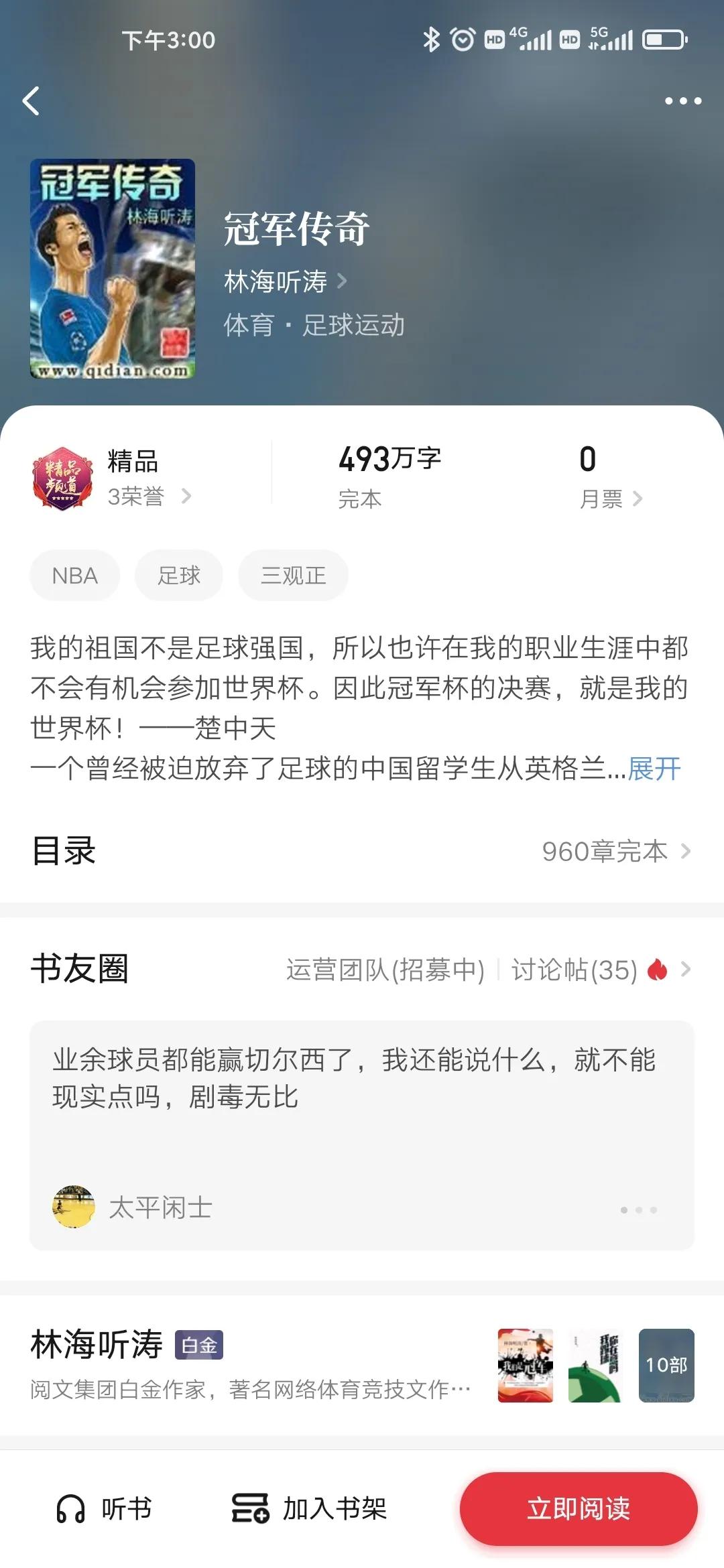Select the 足球 tag
The width and height of the screenshot is (724, 1568).
point(178,575)
